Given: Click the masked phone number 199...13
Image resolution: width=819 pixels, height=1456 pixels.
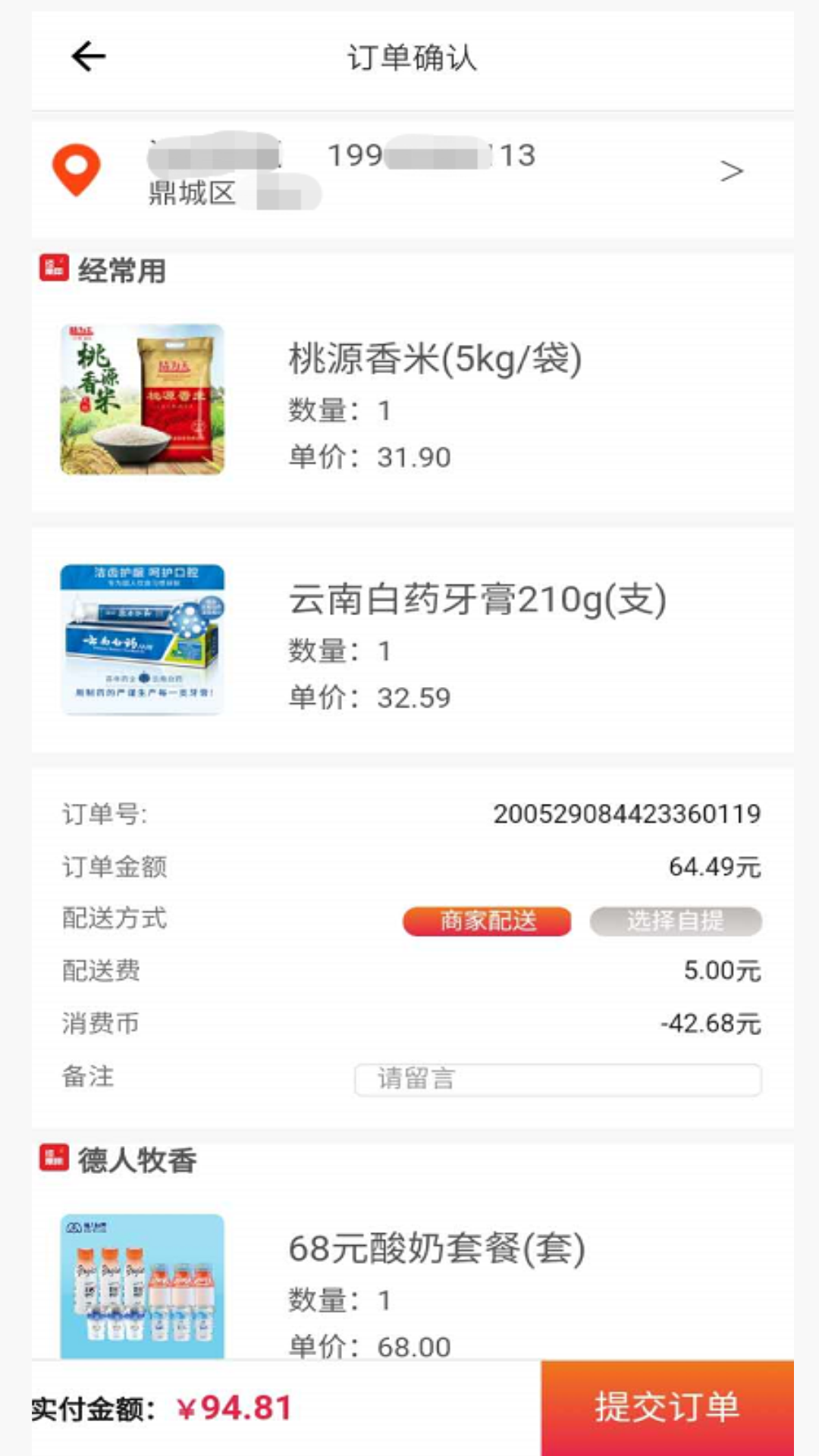Looking at the screenshot, I should (x=432, y=155).
